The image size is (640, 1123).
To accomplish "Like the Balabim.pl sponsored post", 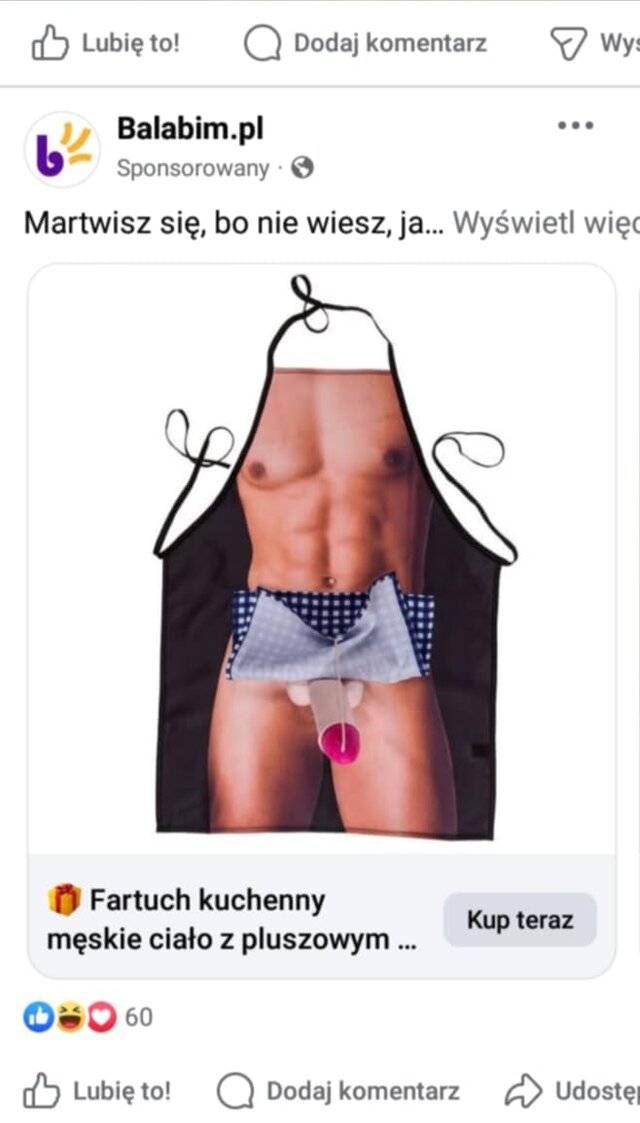I will pos(97,1090).
